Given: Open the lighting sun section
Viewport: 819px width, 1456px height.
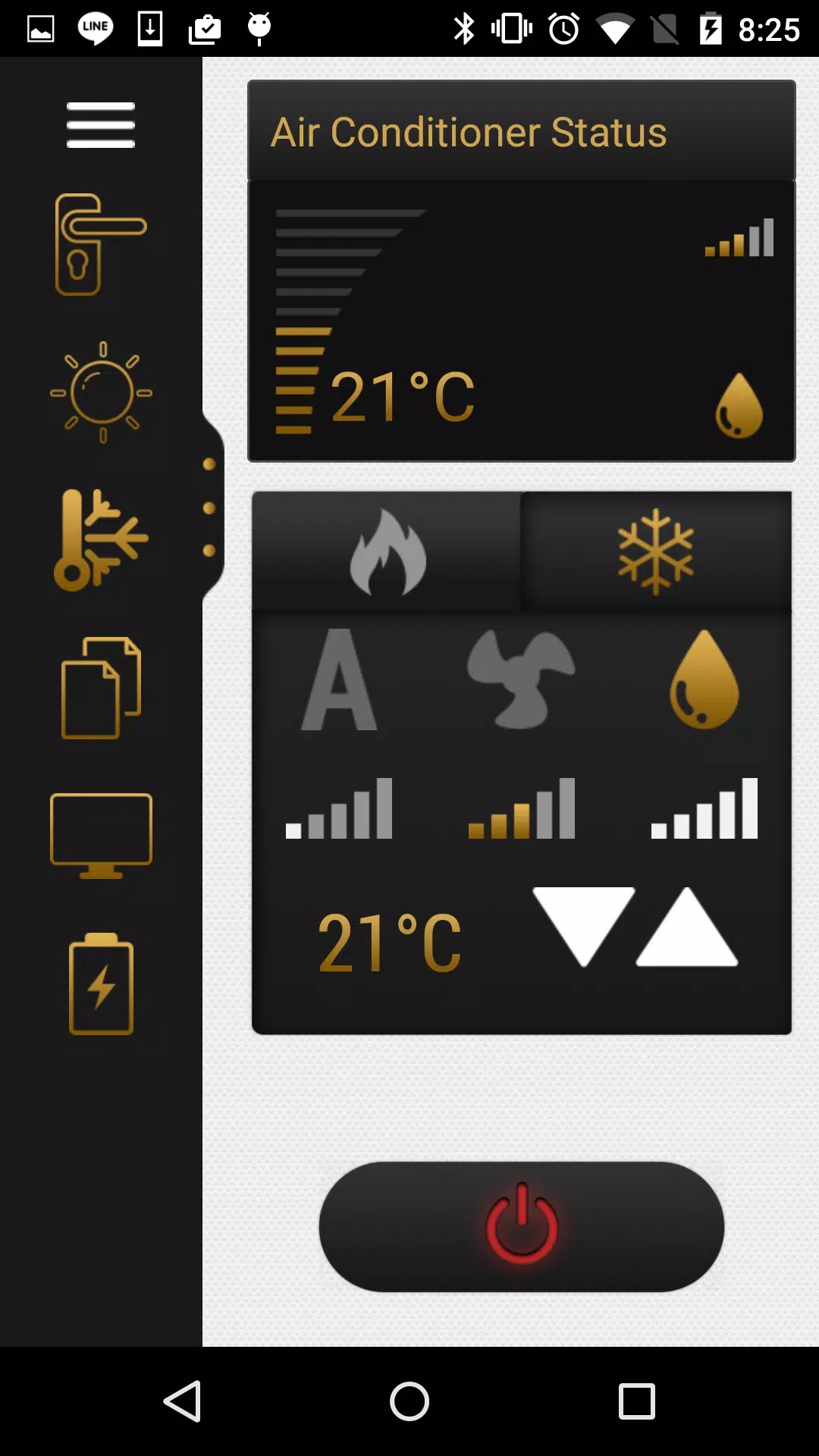Looking at the screenshot, I should tap(101, 392).
